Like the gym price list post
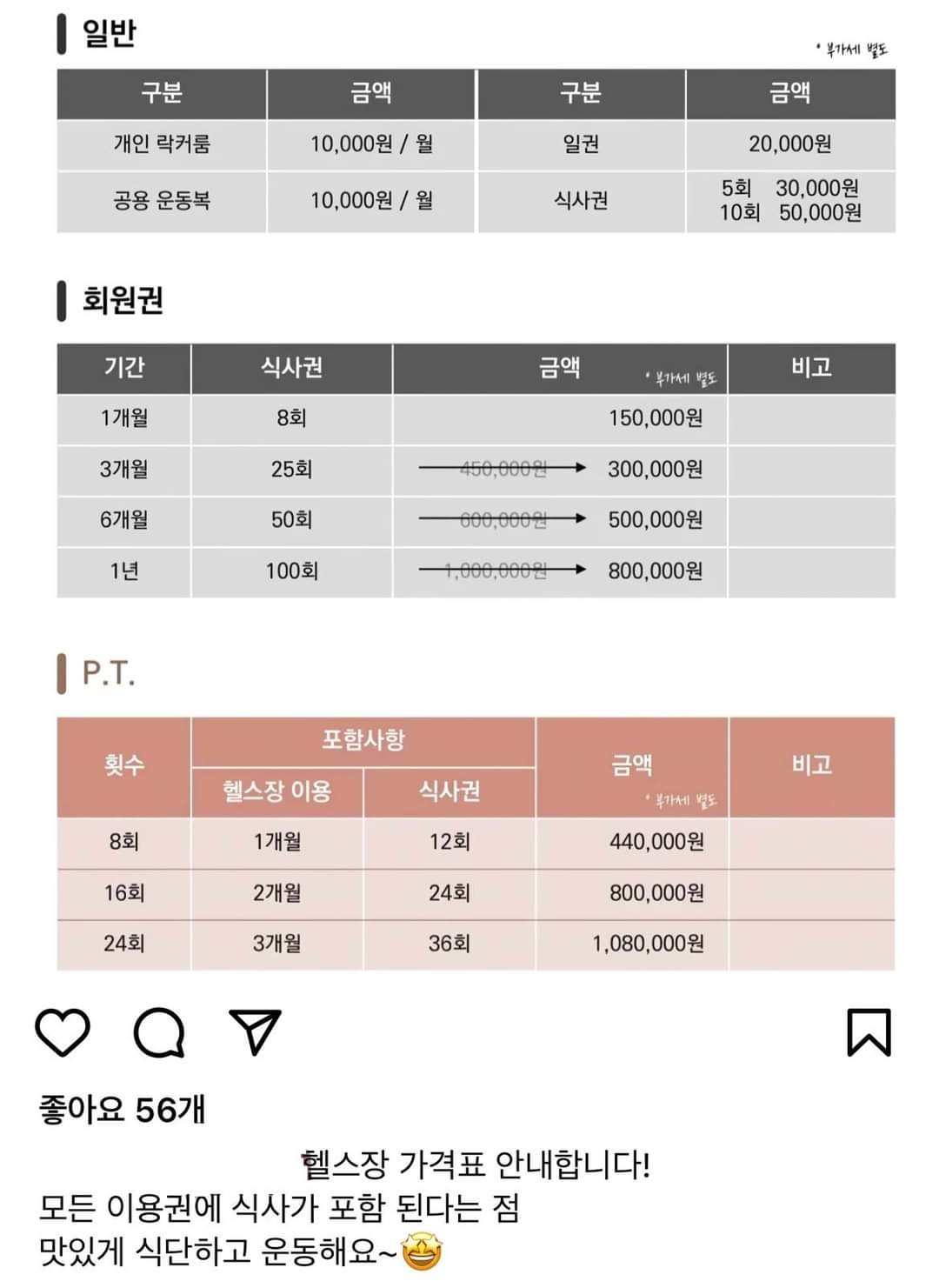The image size is (939, 1288). tap(63, 1032)
